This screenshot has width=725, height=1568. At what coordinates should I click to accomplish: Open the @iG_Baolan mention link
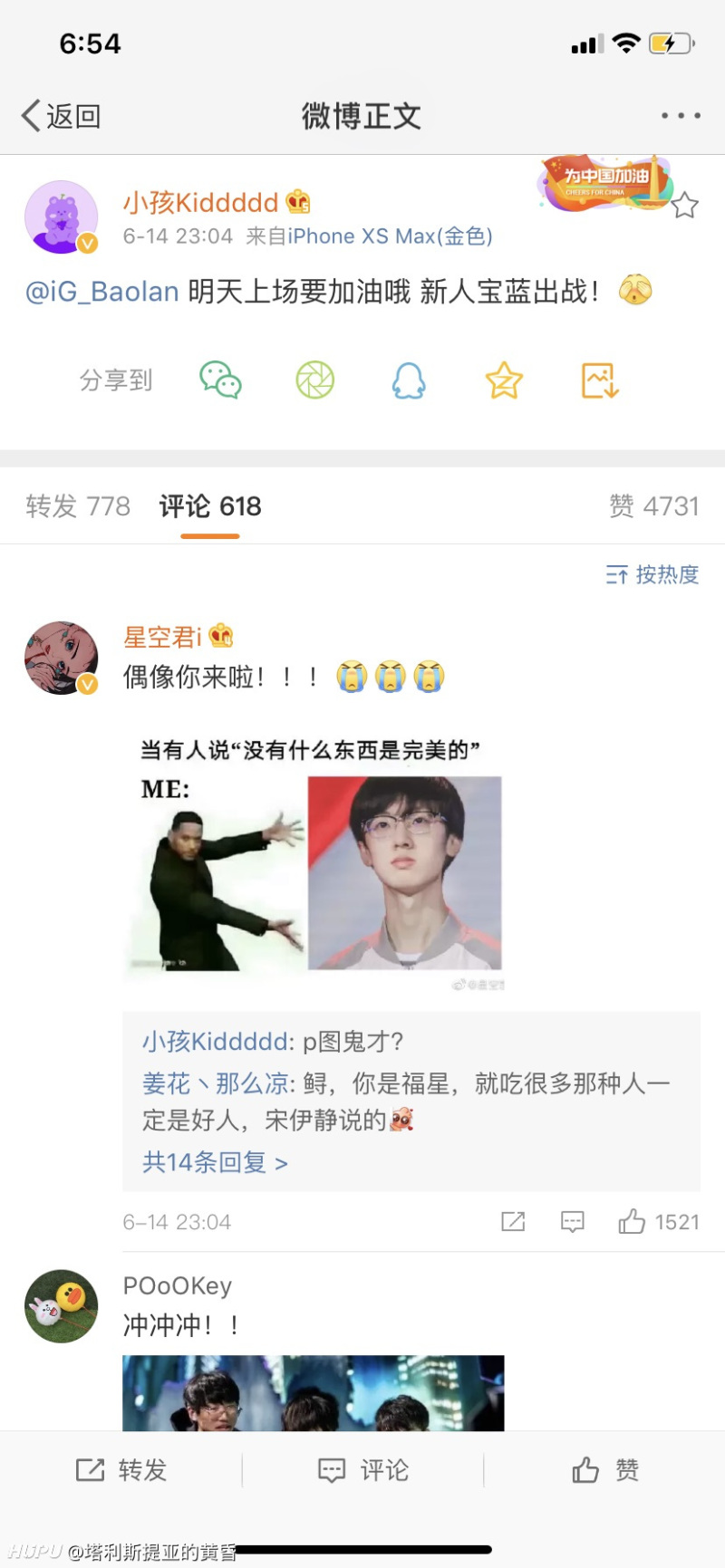point(101,292)
